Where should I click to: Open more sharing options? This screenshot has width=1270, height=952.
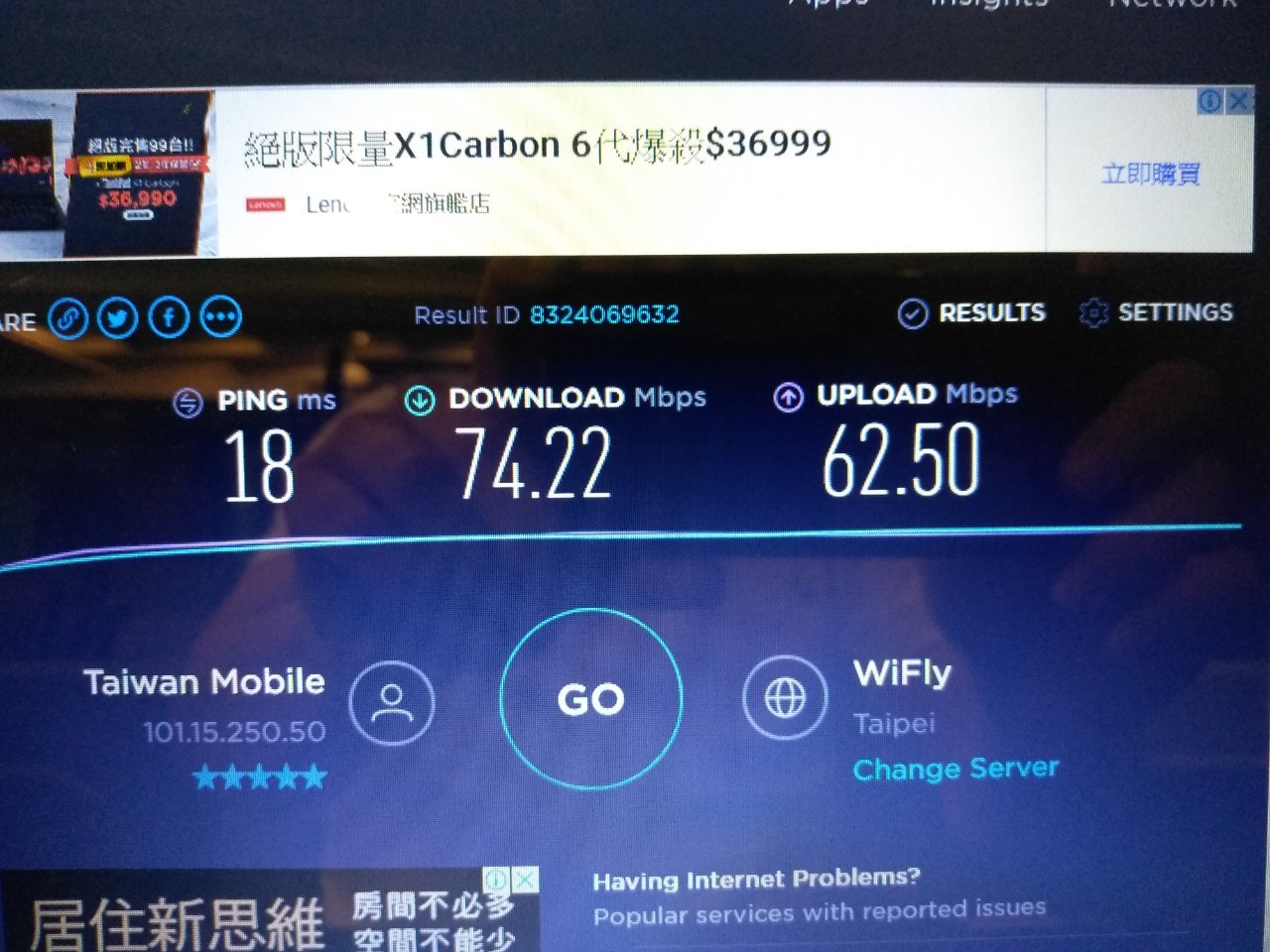tap(220, 317)
